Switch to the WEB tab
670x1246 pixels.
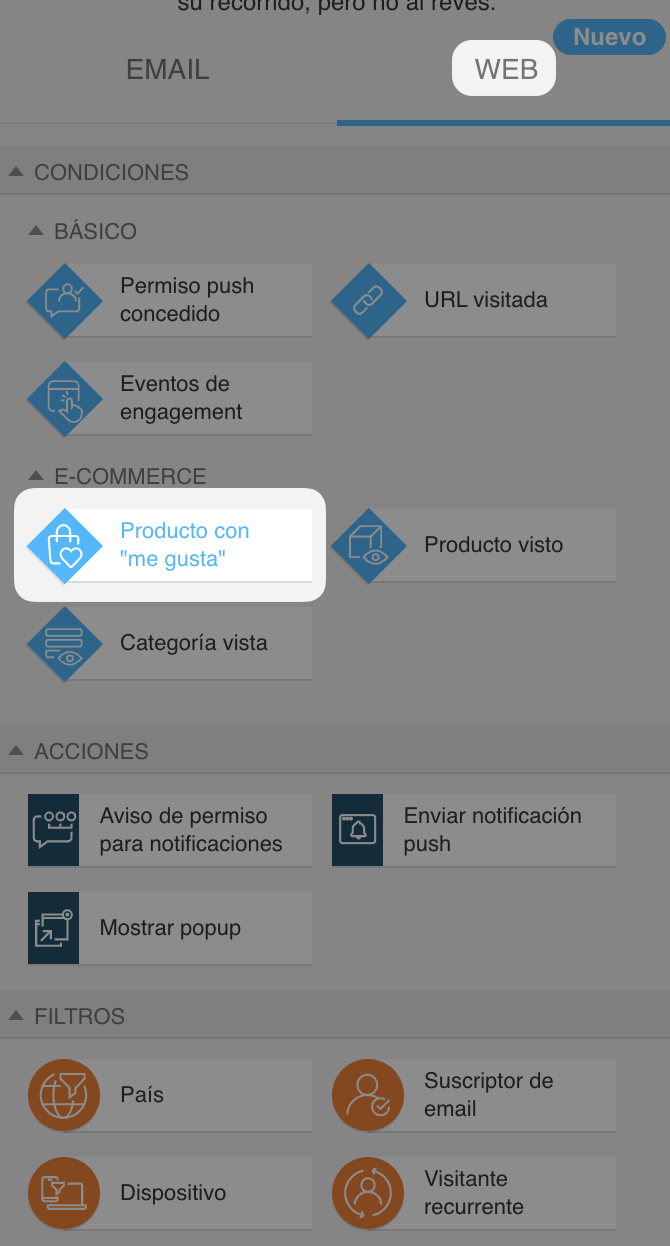[x=505, y=70]
